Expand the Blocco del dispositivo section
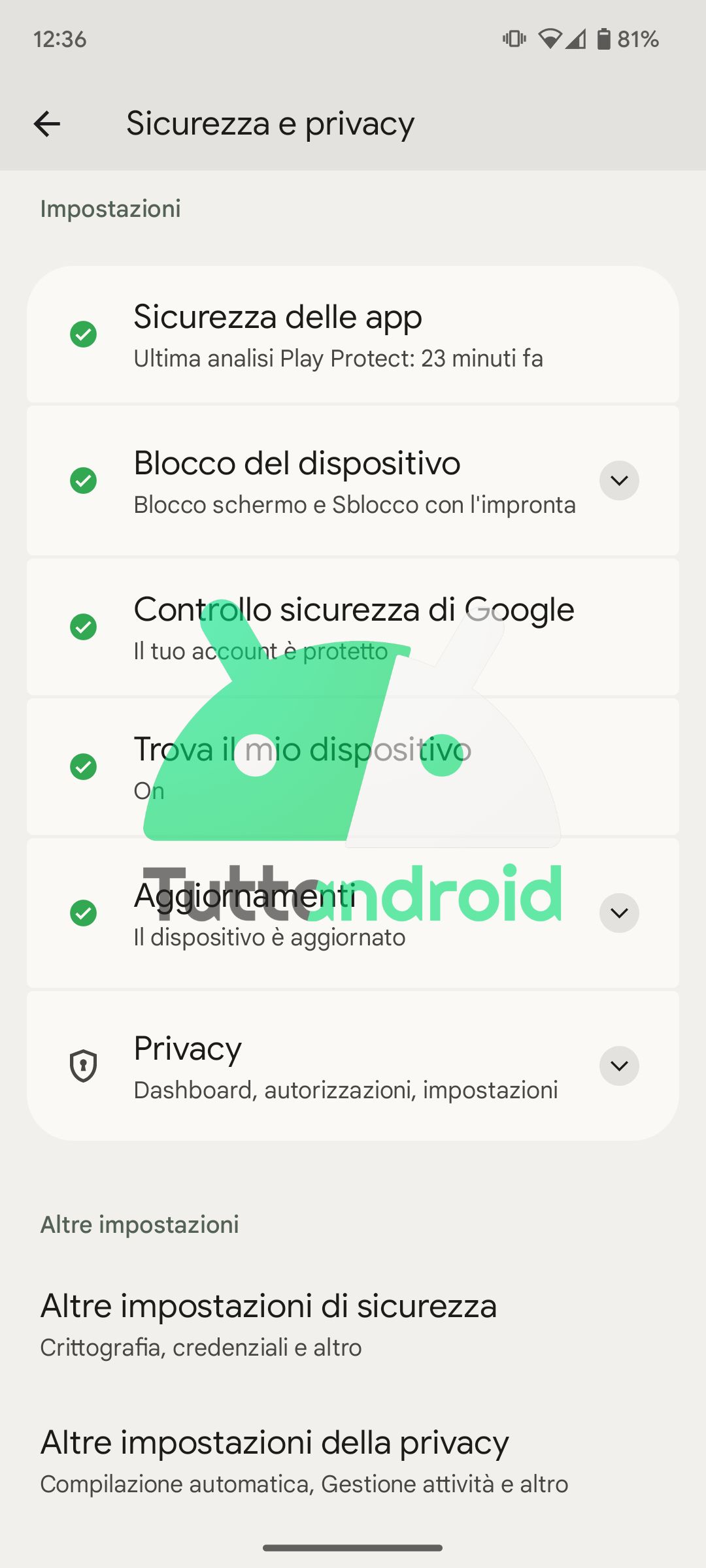 (618, 481)
